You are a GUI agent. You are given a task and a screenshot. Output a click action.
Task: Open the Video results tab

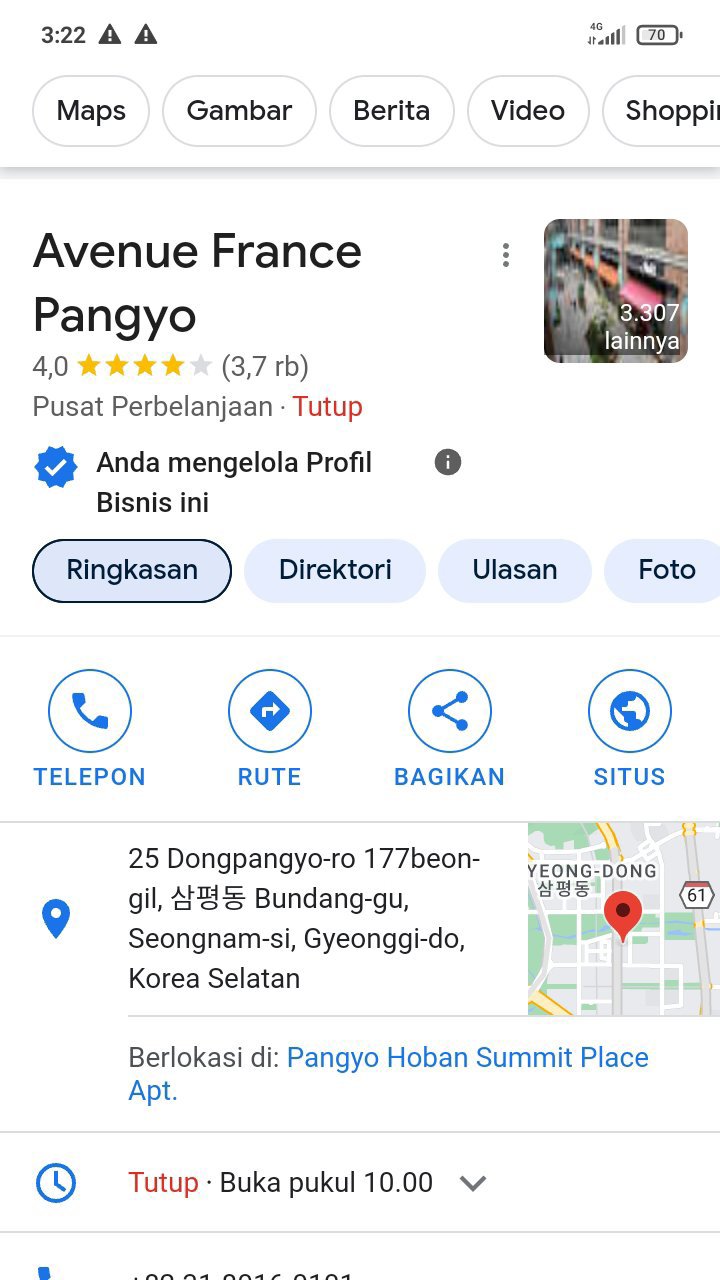coord(527,111)
